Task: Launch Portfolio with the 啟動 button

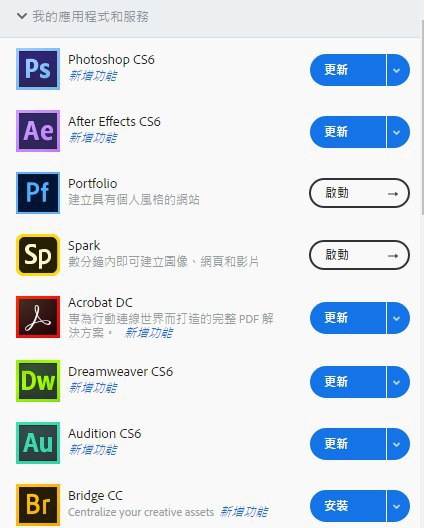Action: [359, 193]
